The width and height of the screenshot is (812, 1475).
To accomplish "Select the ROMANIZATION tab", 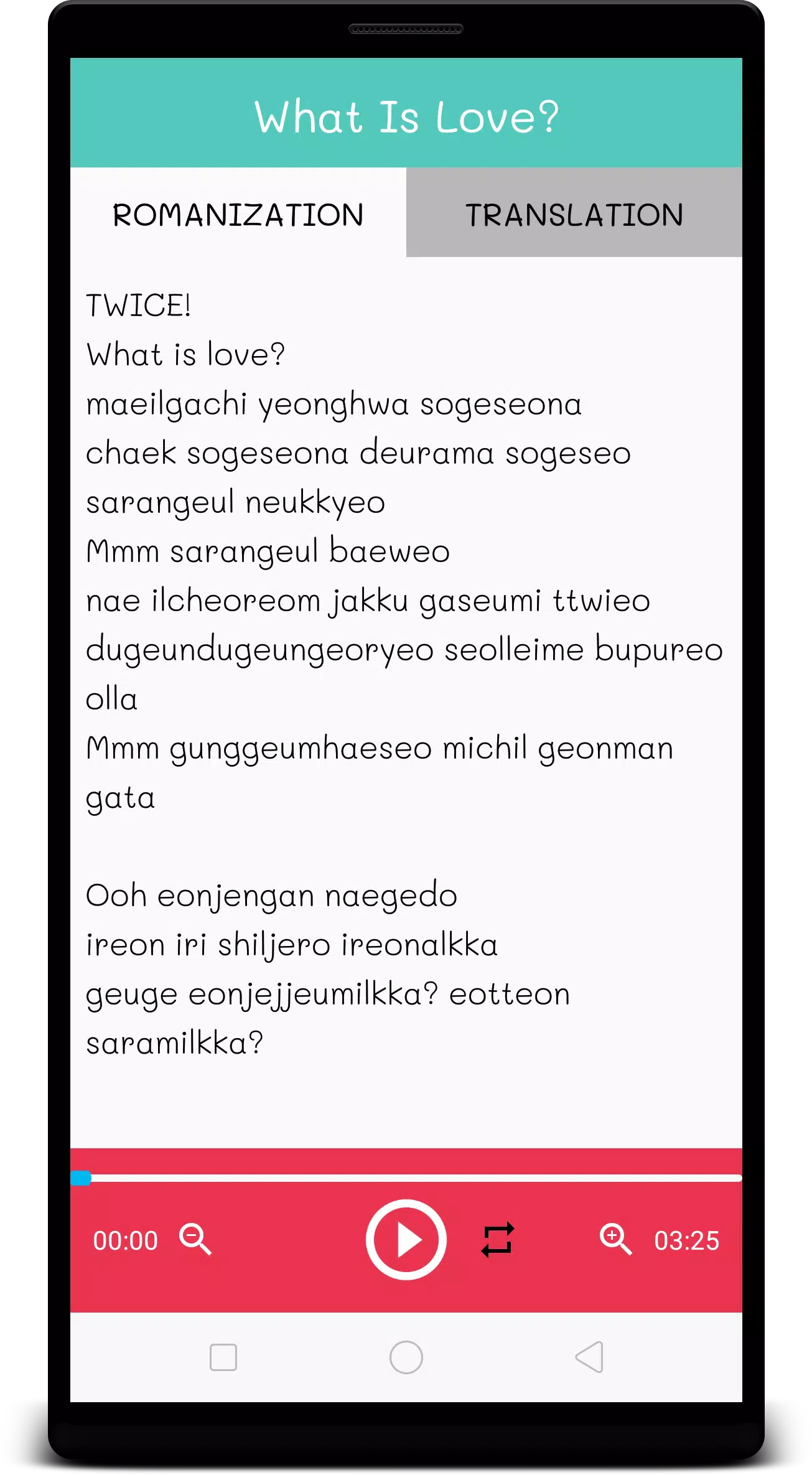I will 238,215.
